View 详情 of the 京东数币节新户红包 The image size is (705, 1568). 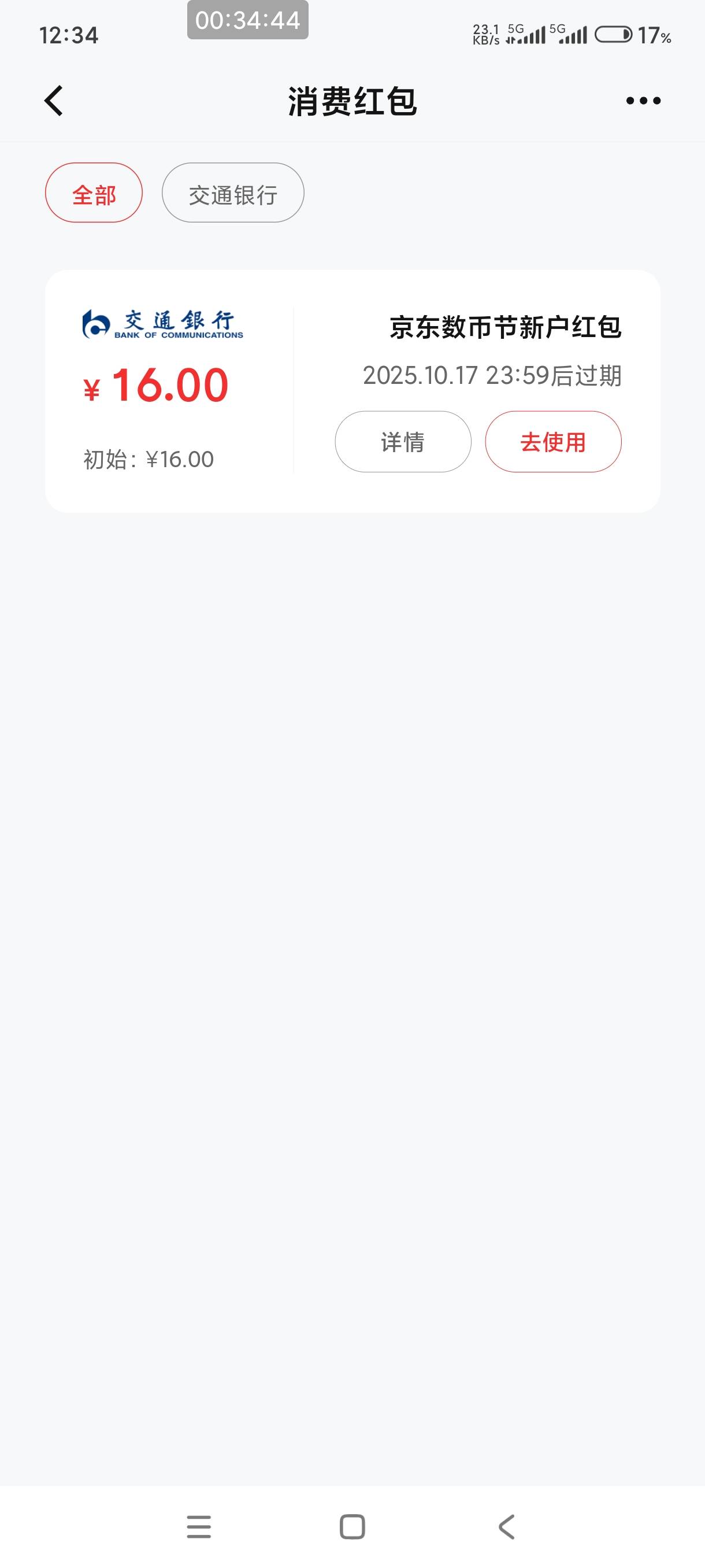pyautogui.click(x=403, y=442)
